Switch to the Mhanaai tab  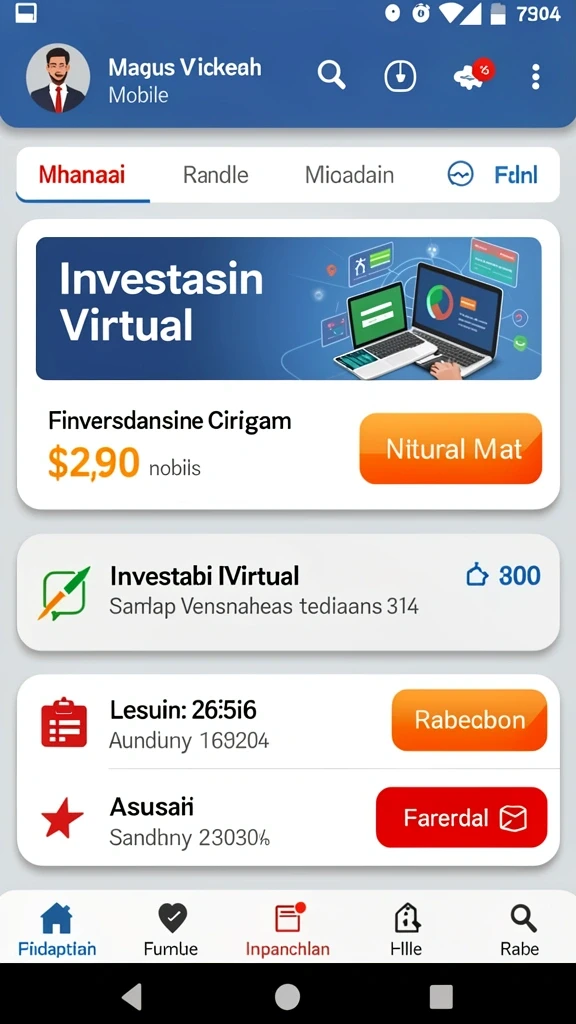pos(82,174)
